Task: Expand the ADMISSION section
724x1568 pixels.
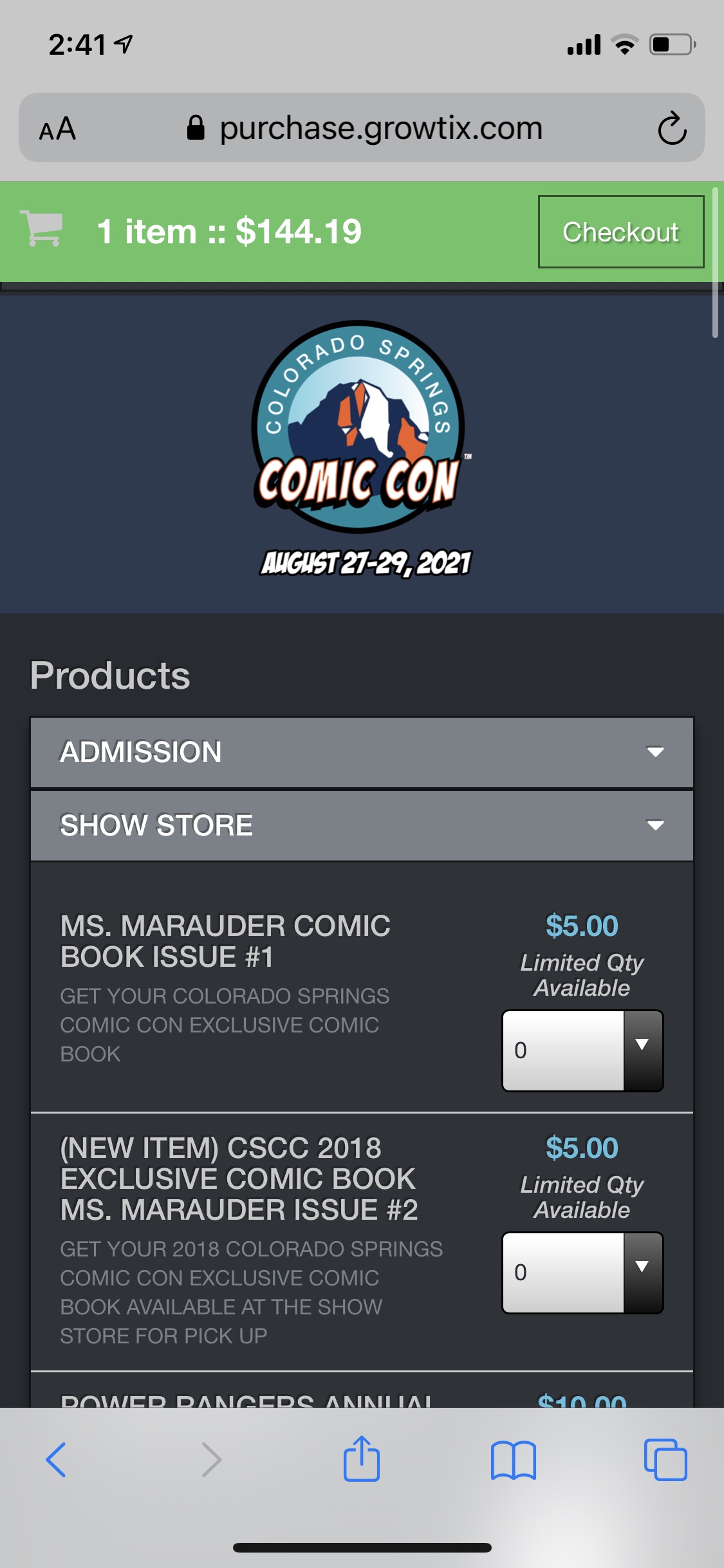Action: [362, 752]
